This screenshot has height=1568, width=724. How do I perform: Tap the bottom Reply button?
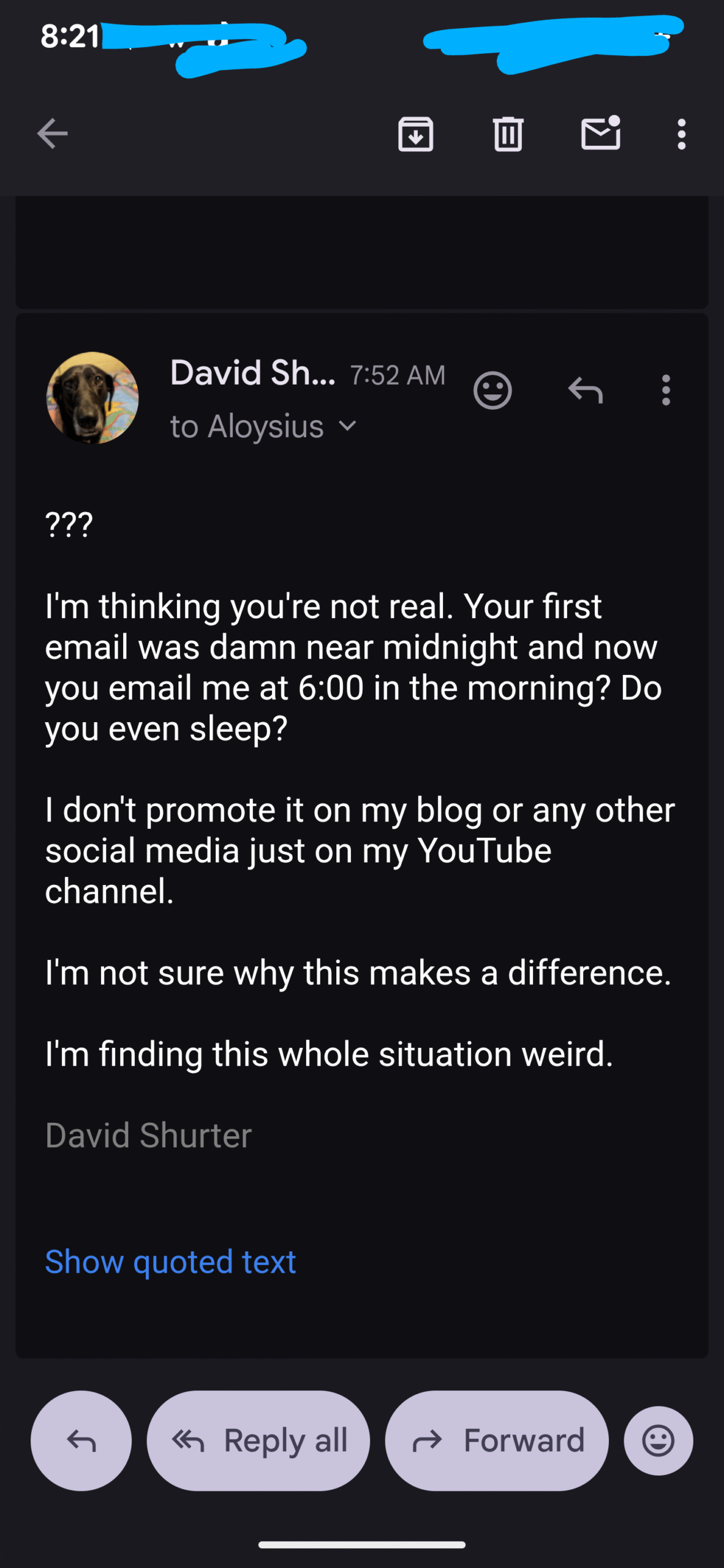pyautogui.click(x=81, y=1441)
